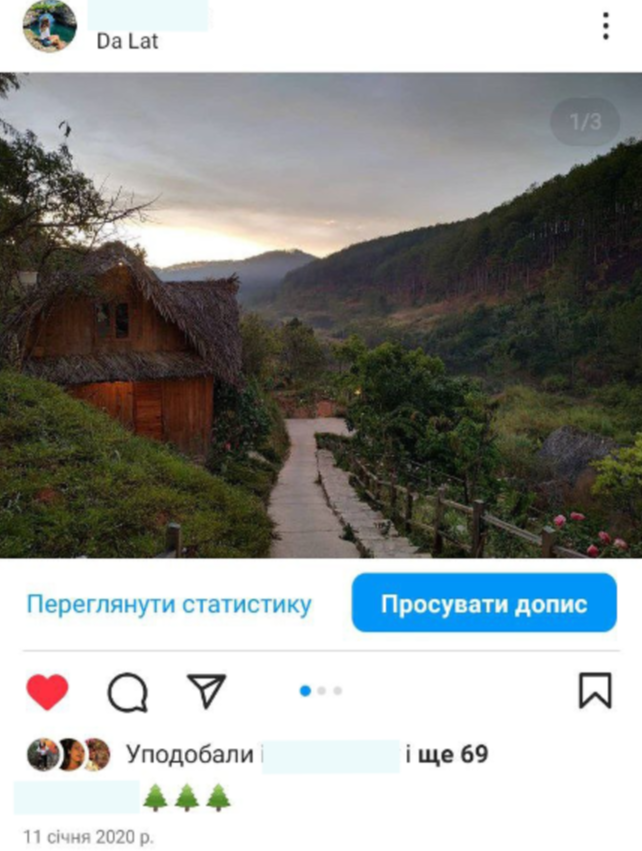Tap the Просувати допис button
This screenshot has width=642, height=851.
pos(483,603)
